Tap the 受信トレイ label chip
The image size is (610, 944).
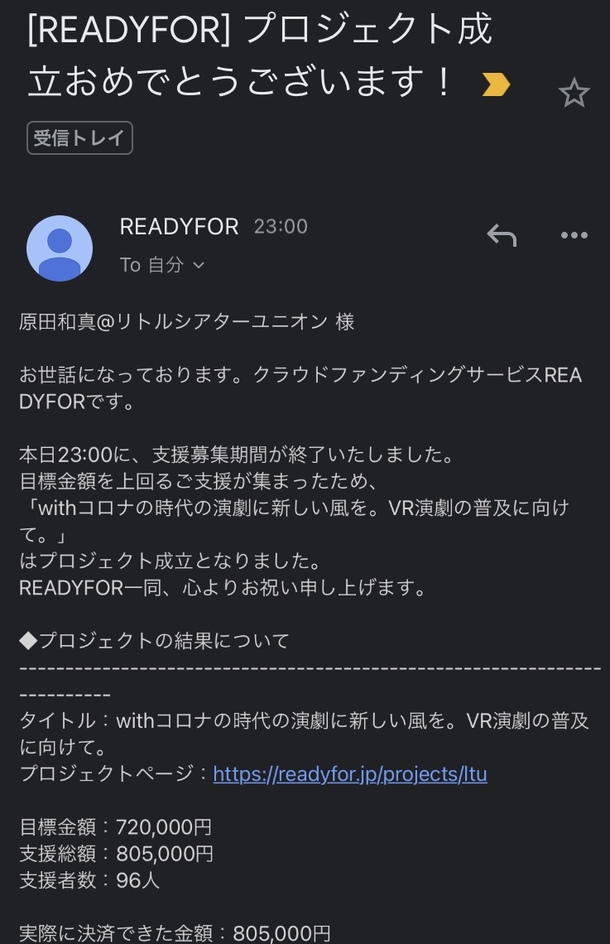[x=79, y=138]
